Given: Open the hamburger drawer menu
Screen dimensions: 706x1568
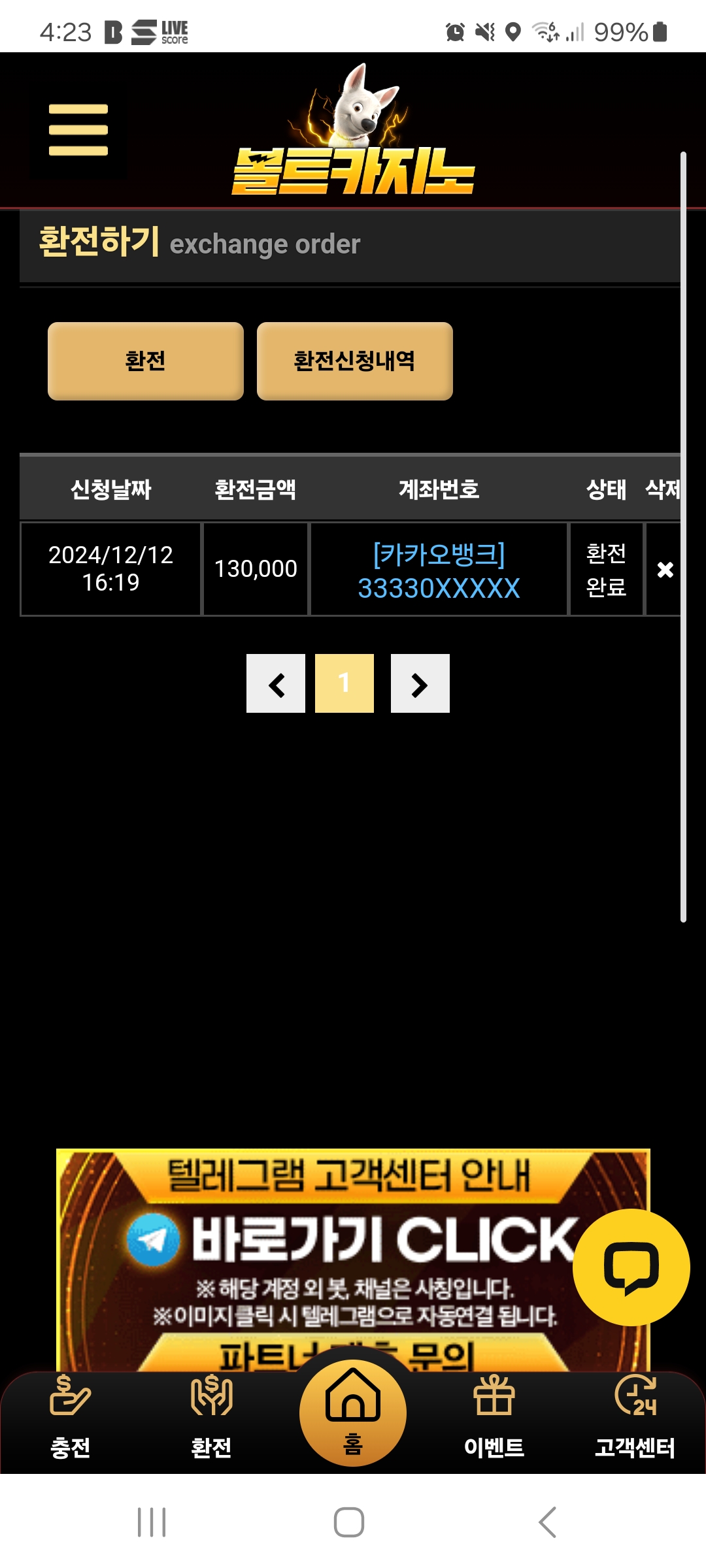Looking at the screenshot, I should pyautogui.click(x=78, y=130).
